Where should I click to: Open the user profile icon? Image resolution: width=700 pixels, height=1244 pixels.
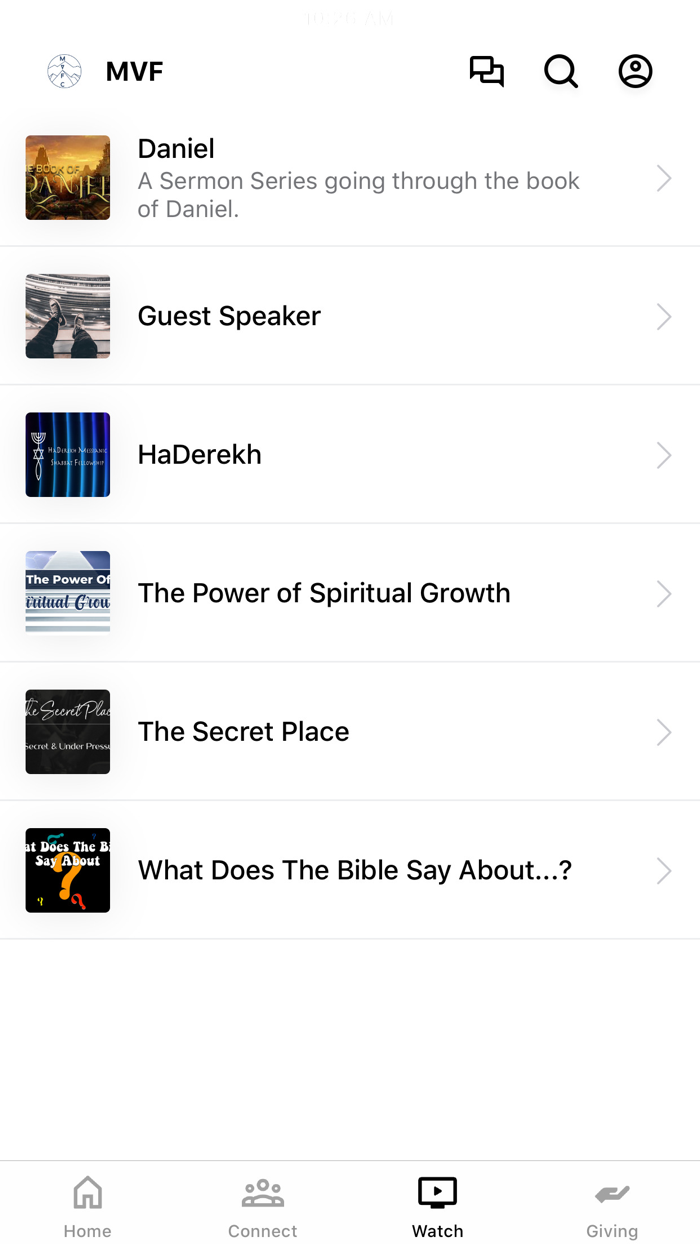pyautogui.click(x=635, y=71)
